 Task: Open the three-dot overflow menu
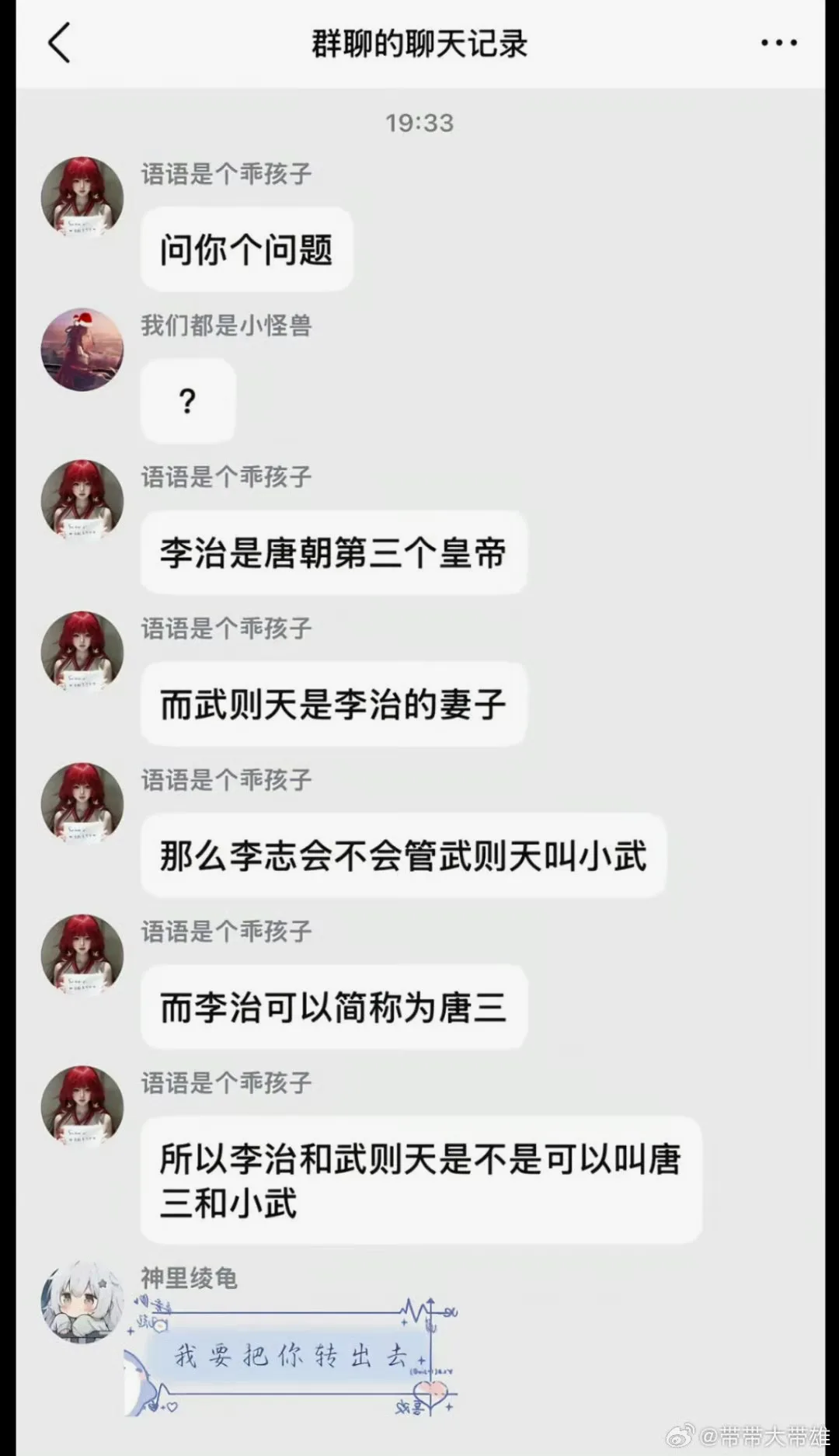coord(778,44)
